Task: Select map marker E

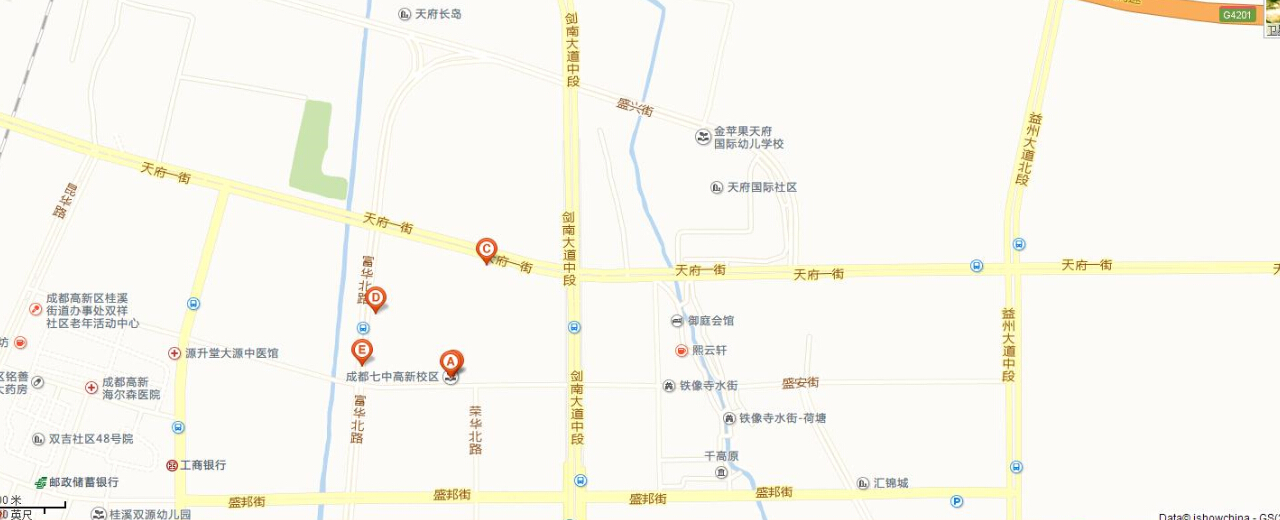Action: [x=362, y=351]
